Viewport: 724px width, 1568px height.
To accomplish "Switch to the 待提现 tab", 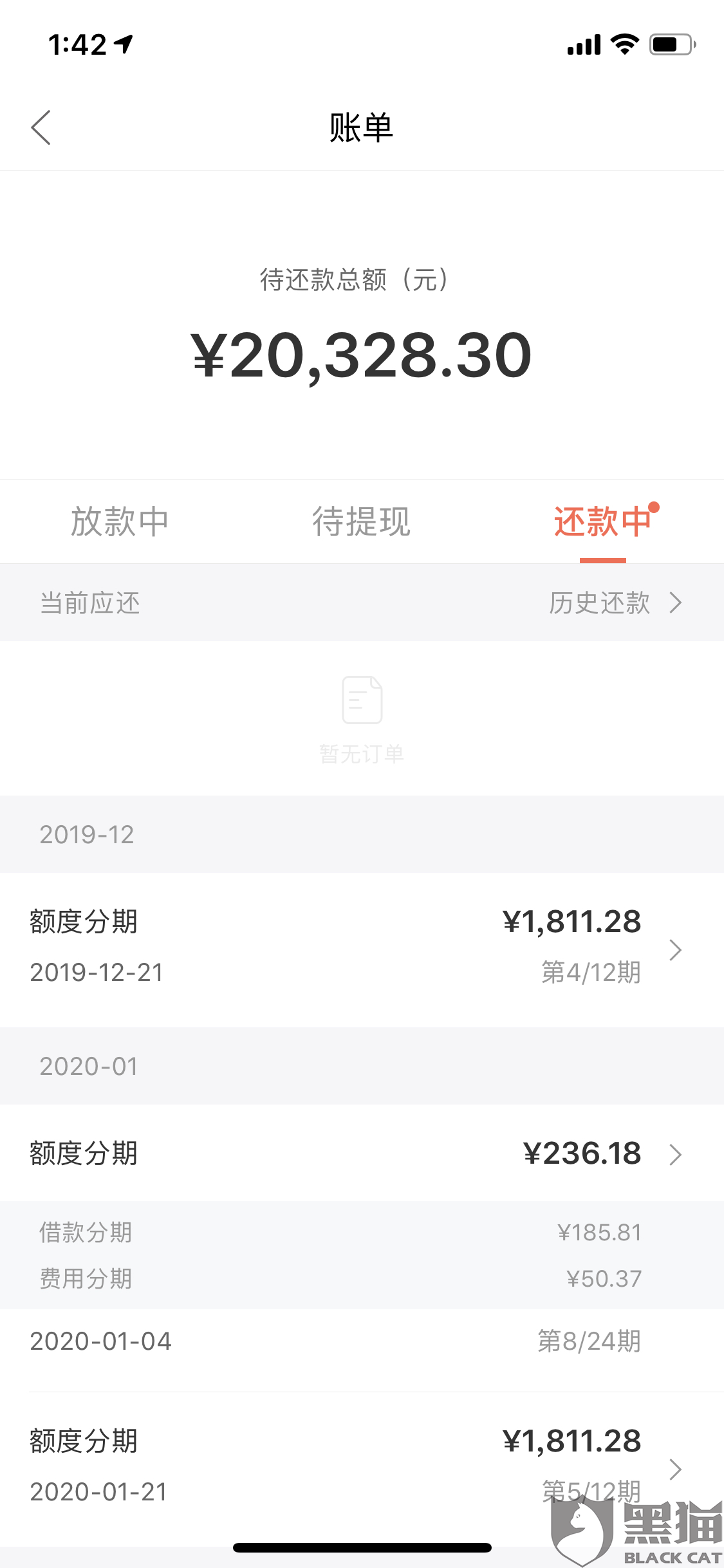I will 361,521.
